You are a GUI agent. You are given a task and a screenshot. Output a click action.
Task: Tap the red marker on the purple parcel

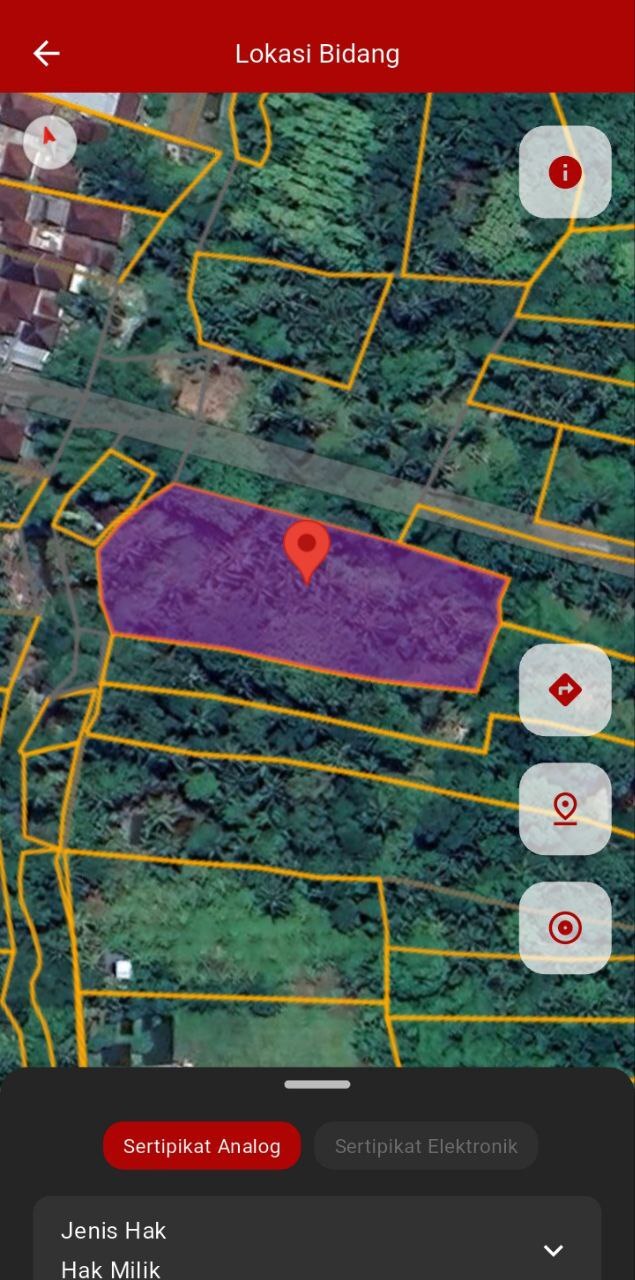pyautogui.click(x=307, y=549)
